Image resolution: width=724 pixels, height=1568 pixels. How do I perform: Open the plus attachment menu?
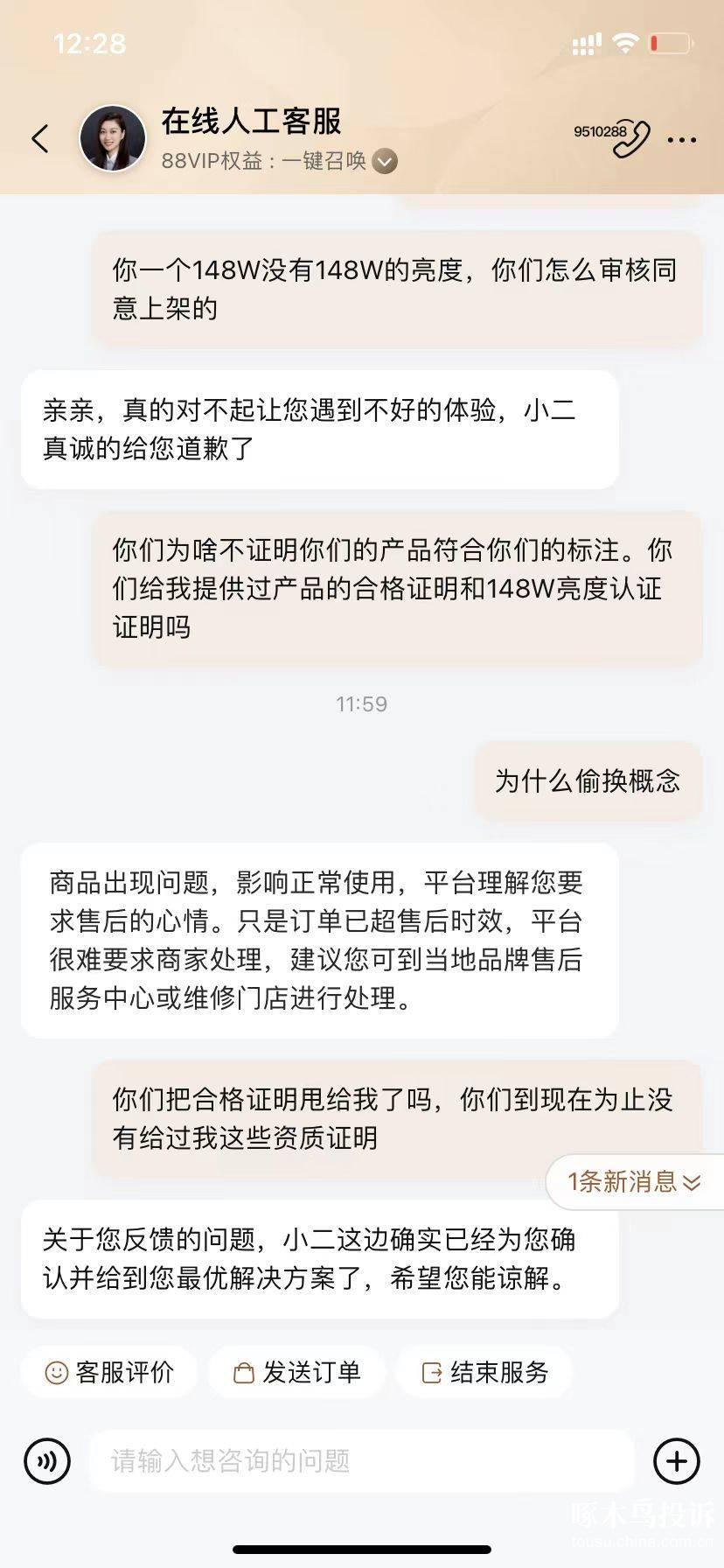(676, 1460)
